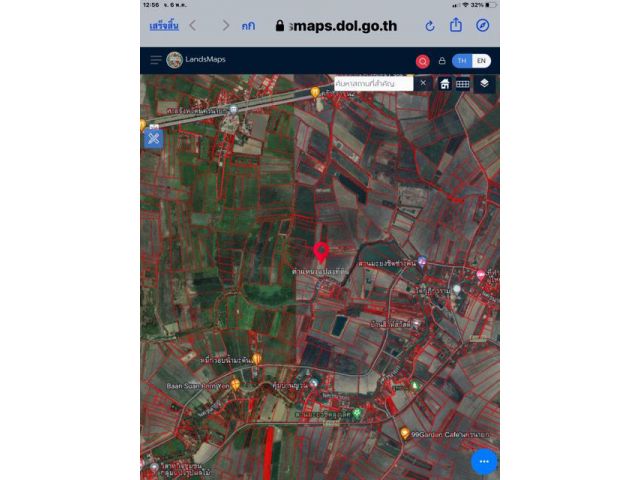The image size is (640, 480).
Task: Tap the place search field
Action: tap(372, 84)
